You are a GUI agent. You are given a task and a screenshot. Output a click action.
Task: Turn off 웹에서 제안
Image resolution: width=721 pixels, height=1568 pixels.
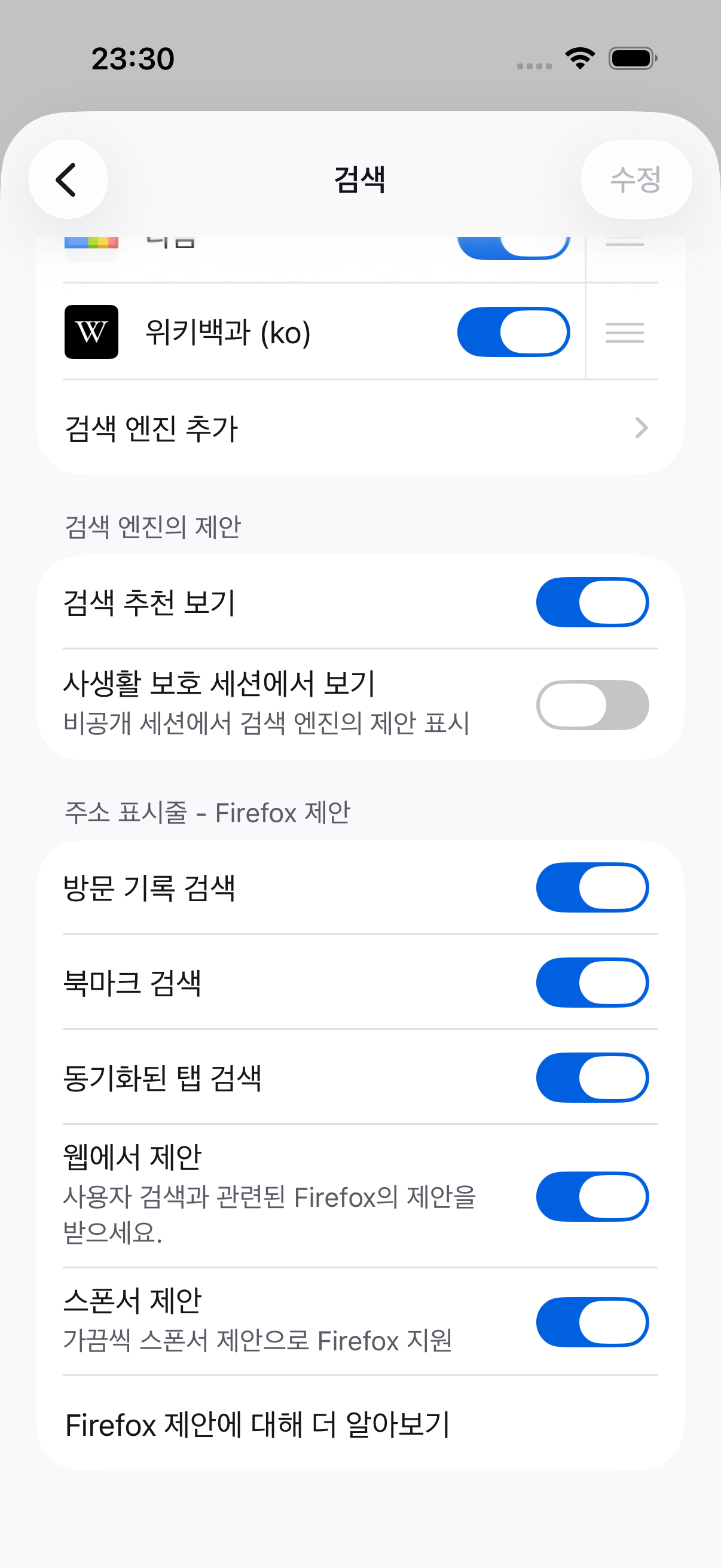(x=592, y=1196)
